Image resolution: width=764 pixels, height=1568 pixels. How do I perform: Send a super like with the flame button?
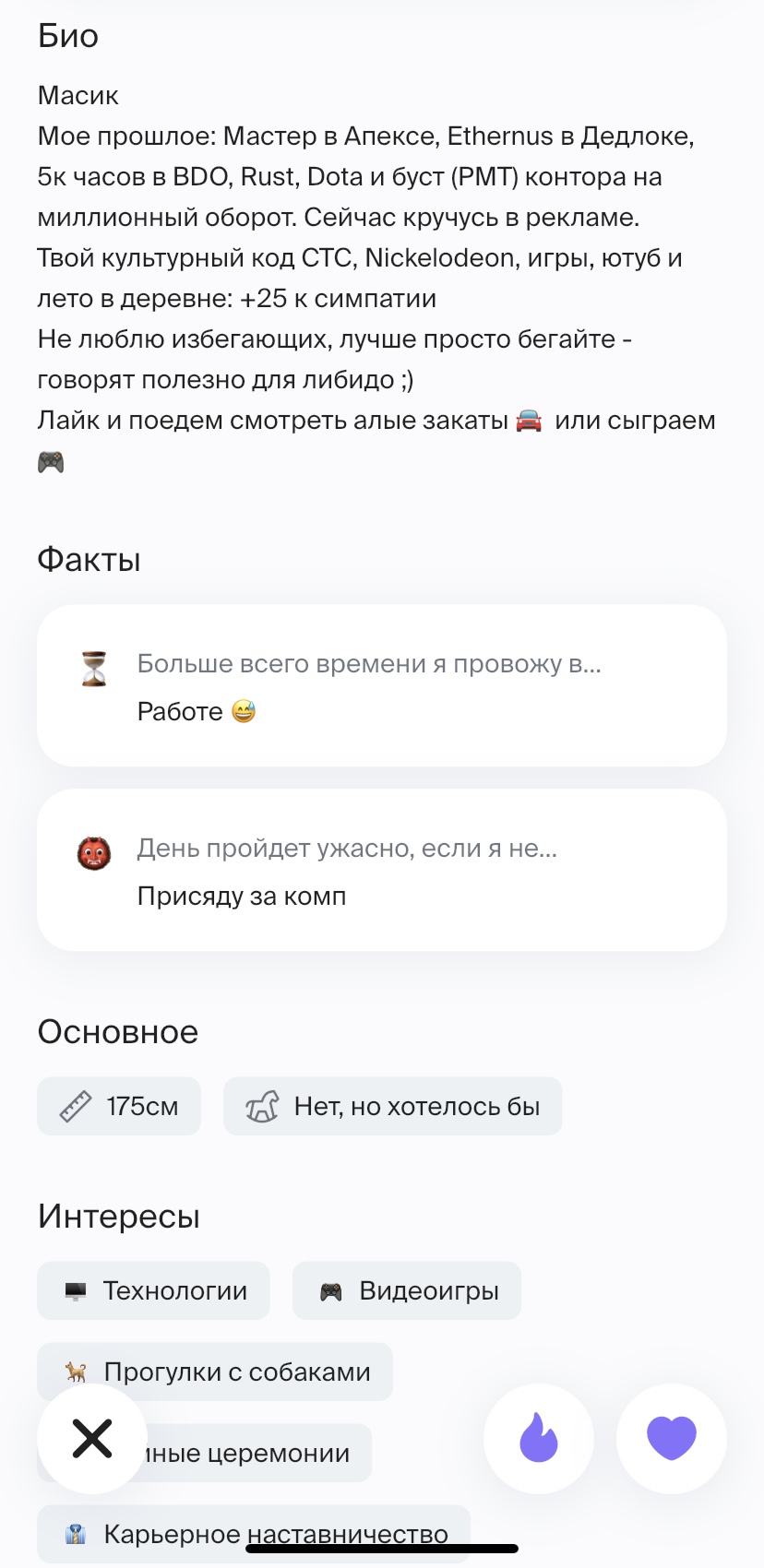tap(539, 1438)
